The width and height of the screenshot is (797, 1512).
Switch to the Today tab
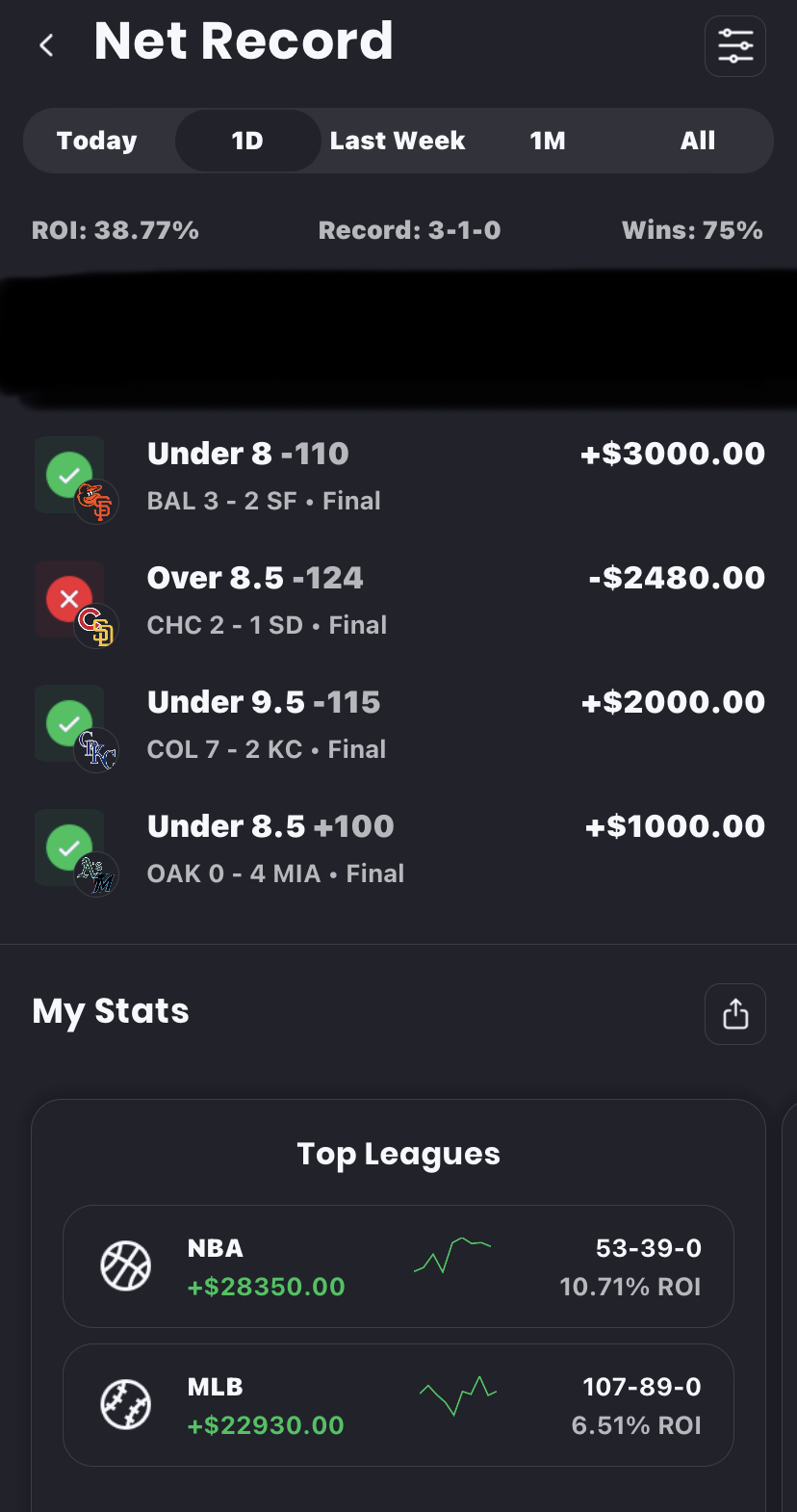pyautogui.click(x=97, y=141)
